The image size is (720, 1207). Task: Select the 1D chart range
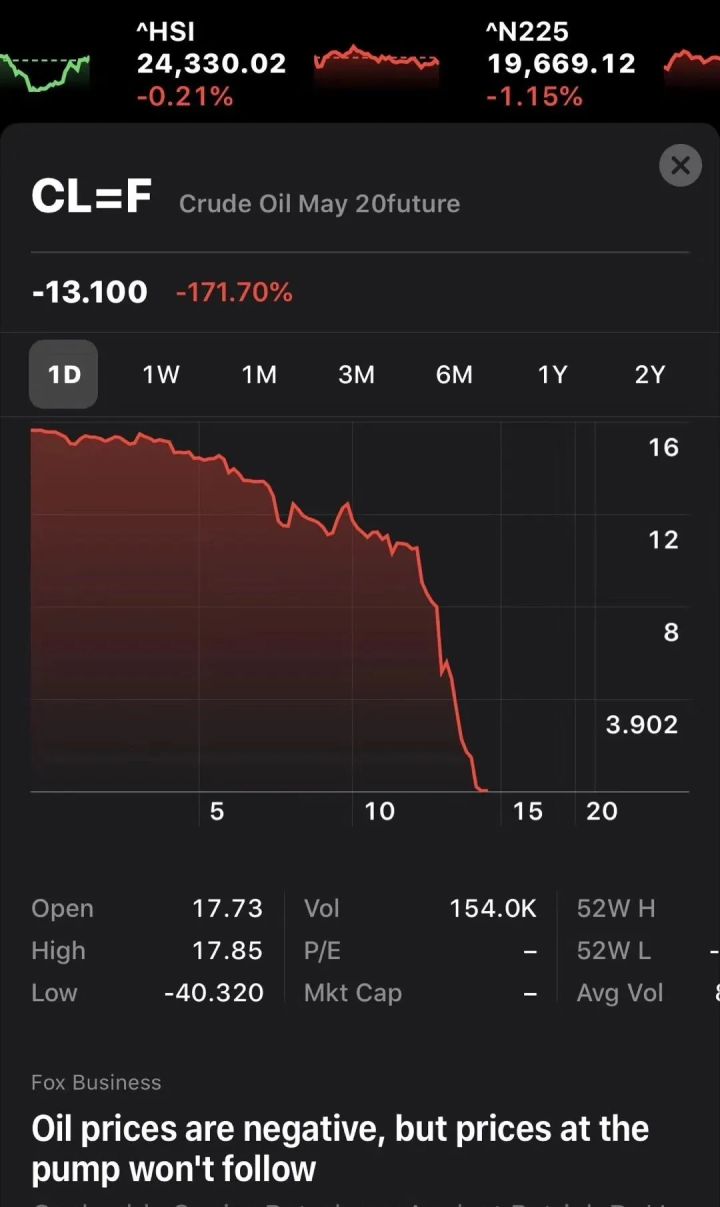(x=63, y=375)
